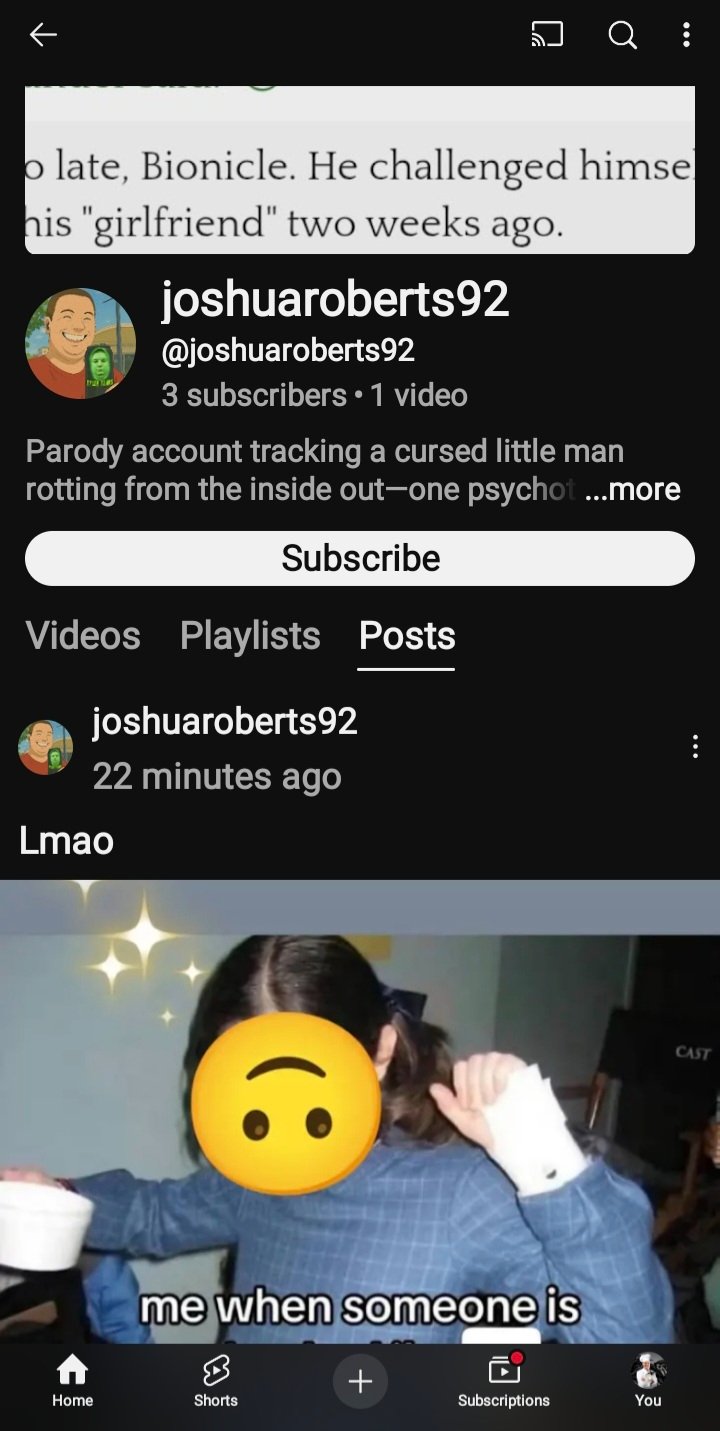Open the Shorts tab

pyautogui.click(x=216, y=1381)
